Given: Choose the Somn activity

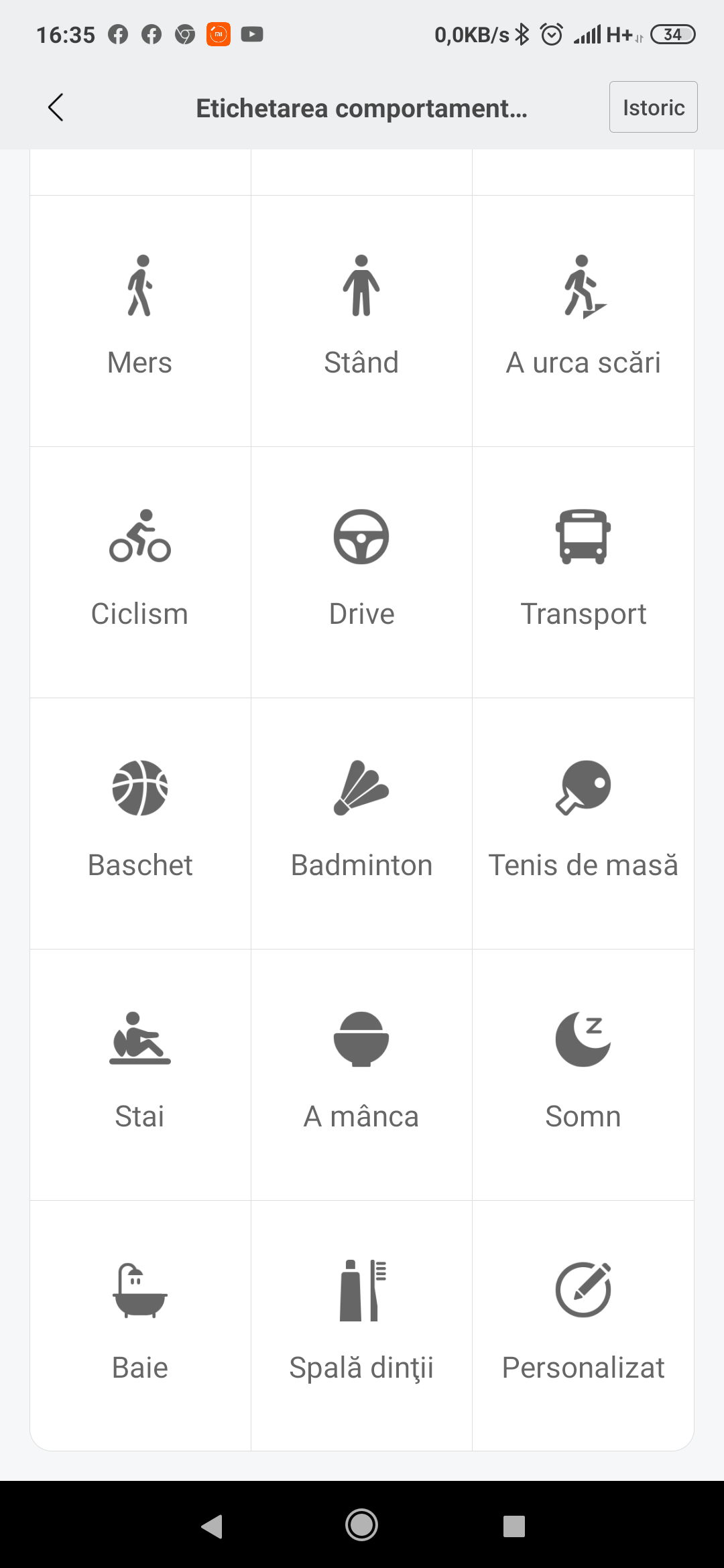Looking at the screenshot, I should tap(583, 1074).
